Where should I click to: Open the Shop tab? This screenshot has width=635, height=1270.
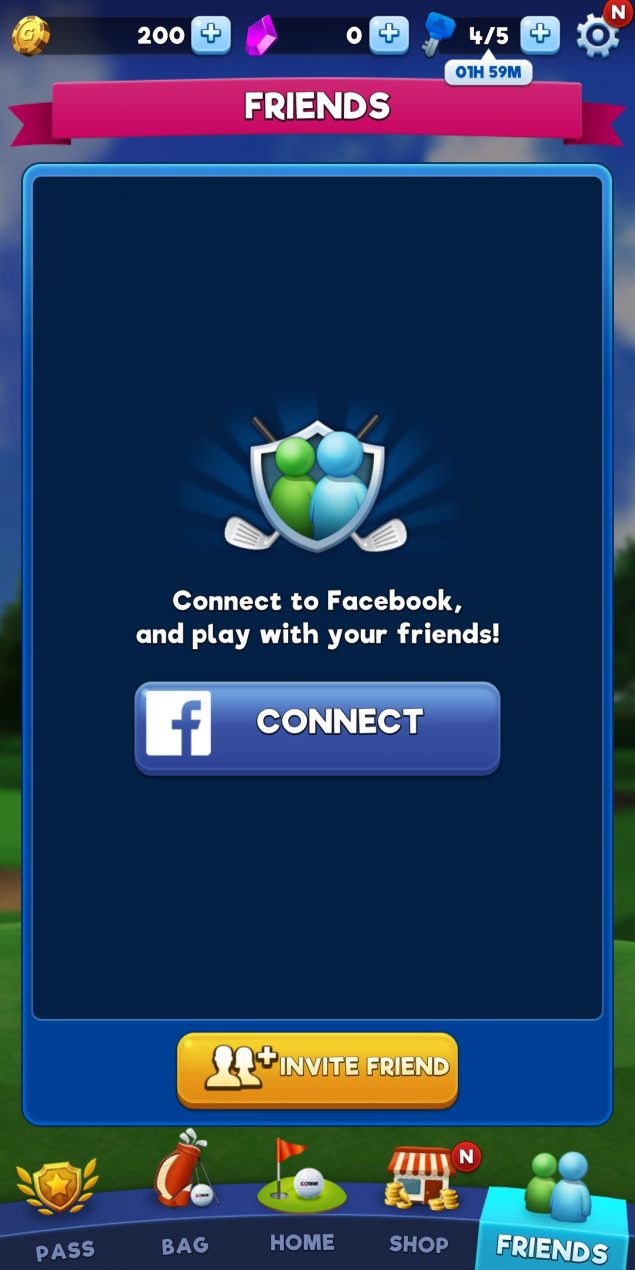click(420, 1200)
